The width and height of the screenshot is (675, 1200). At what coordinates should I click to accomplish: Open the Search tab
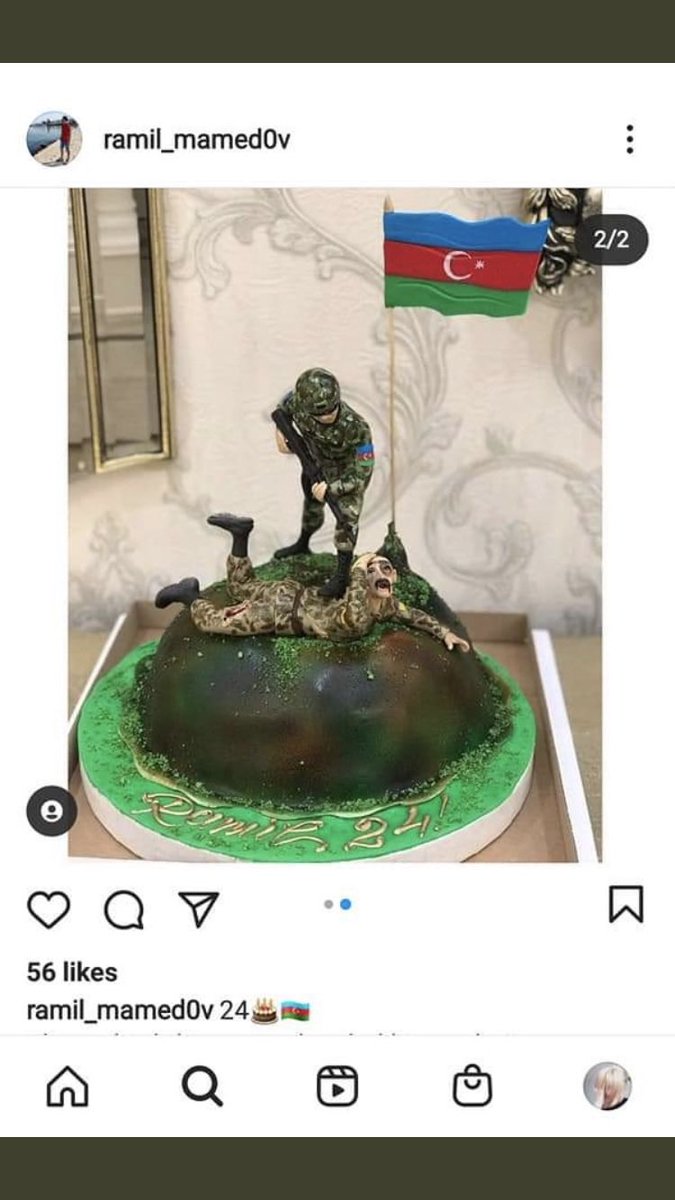click(202, 1086)
